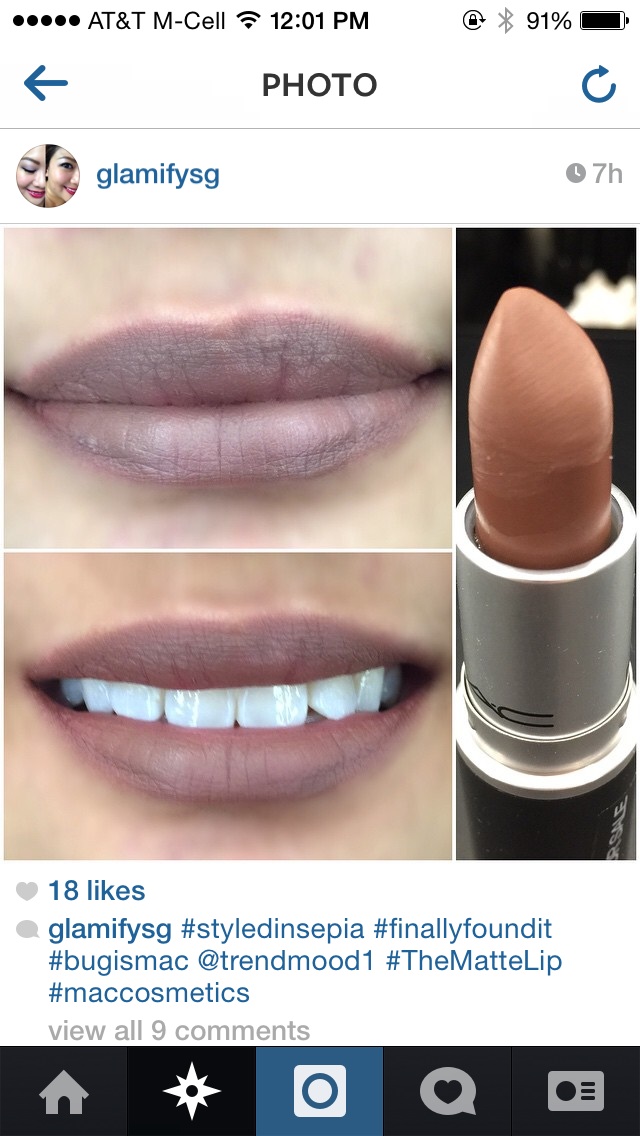Switch to the Explore star tab
640x1136 pixels.
pyautogui.click(x=191, y=1091)
